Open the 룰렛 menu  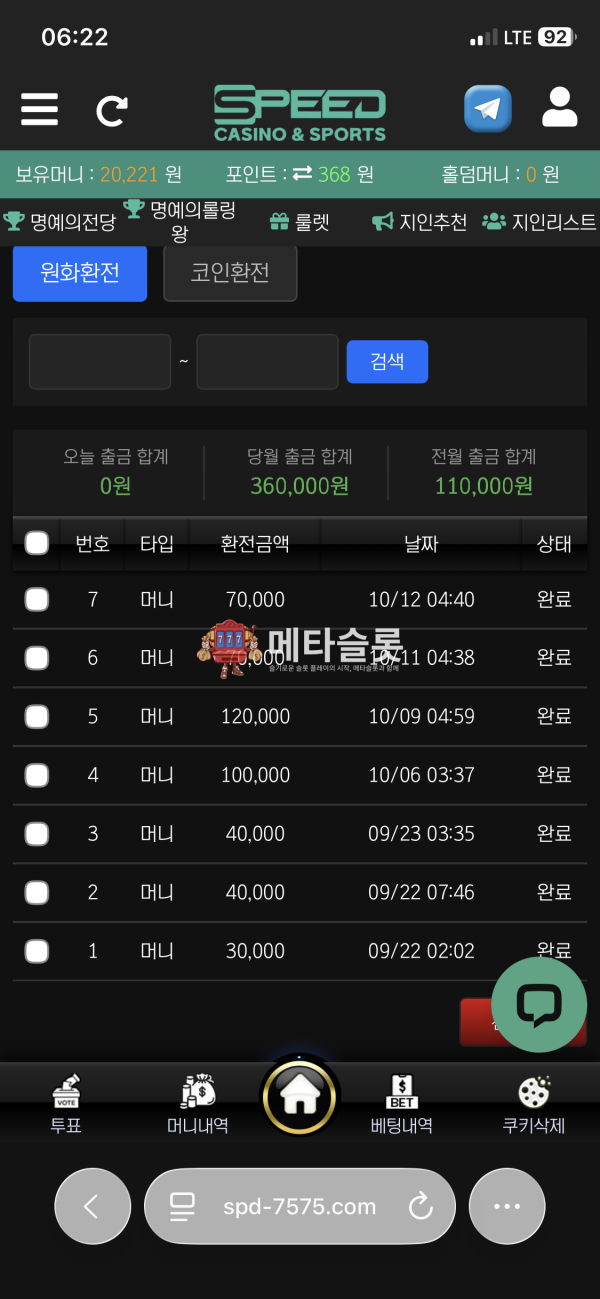click(x=300, y=222)
